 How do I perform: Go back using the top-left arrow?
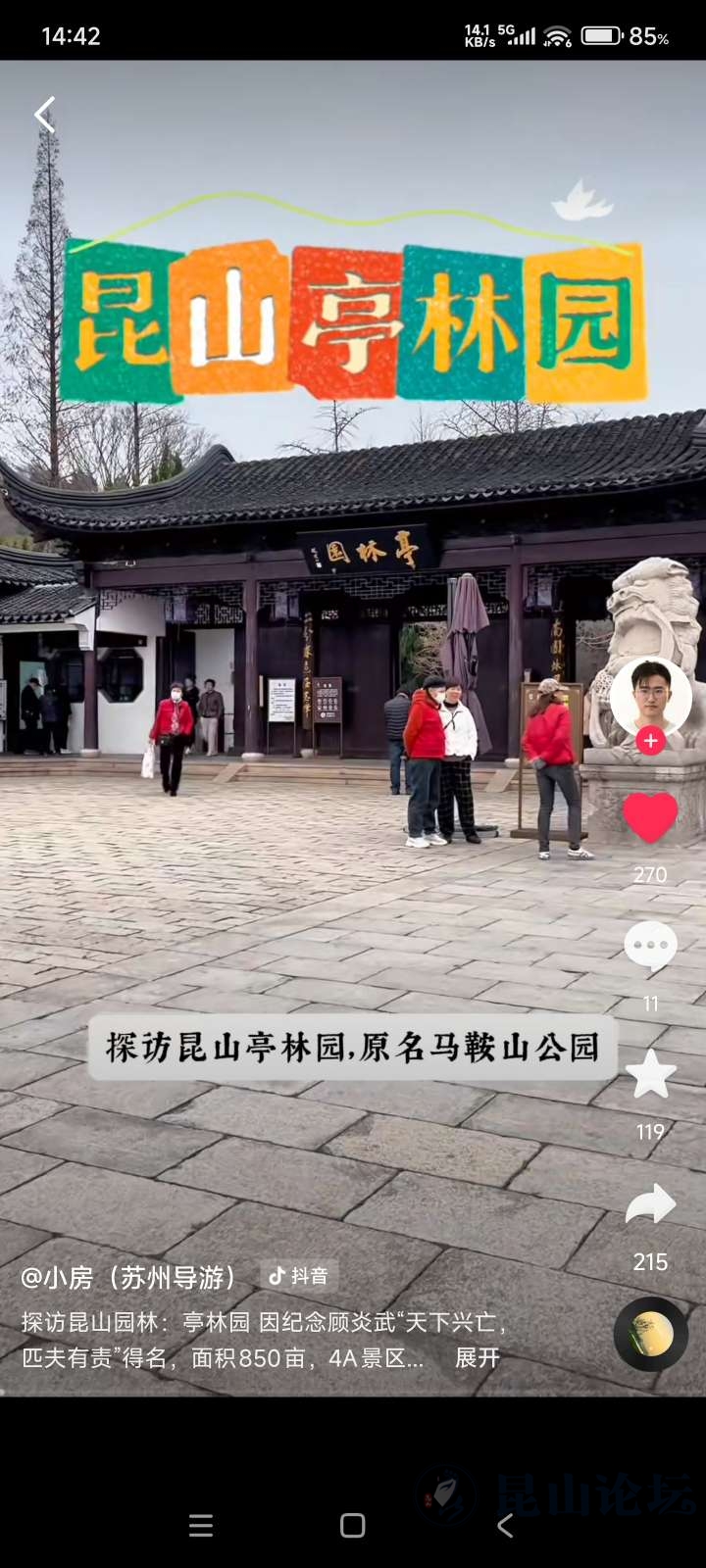[44, 115]
